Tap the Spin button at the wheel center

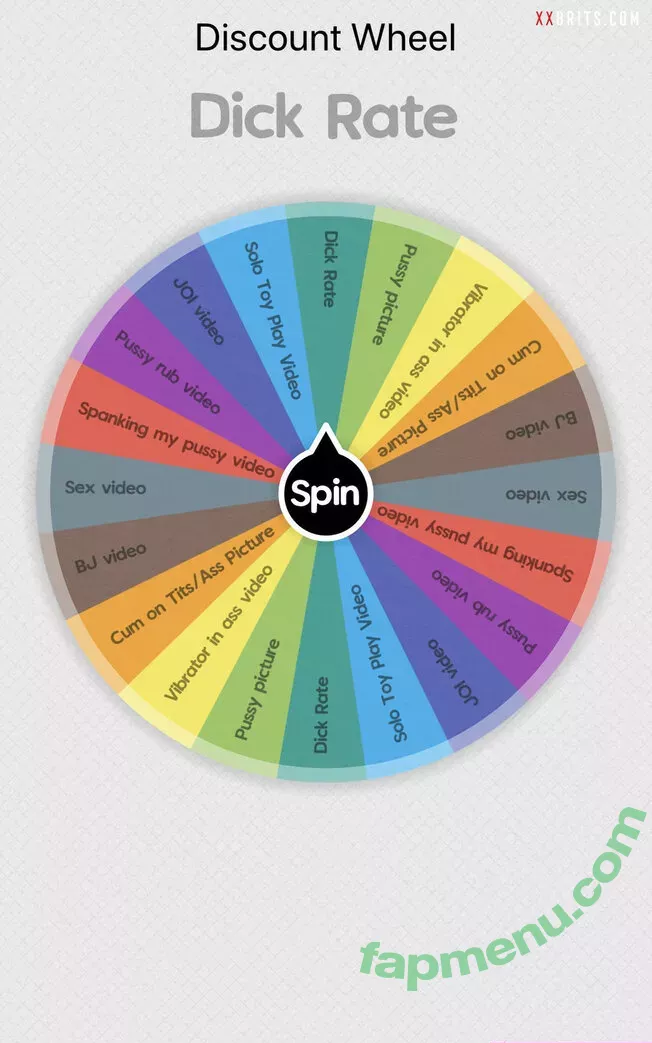pos(325,494)
